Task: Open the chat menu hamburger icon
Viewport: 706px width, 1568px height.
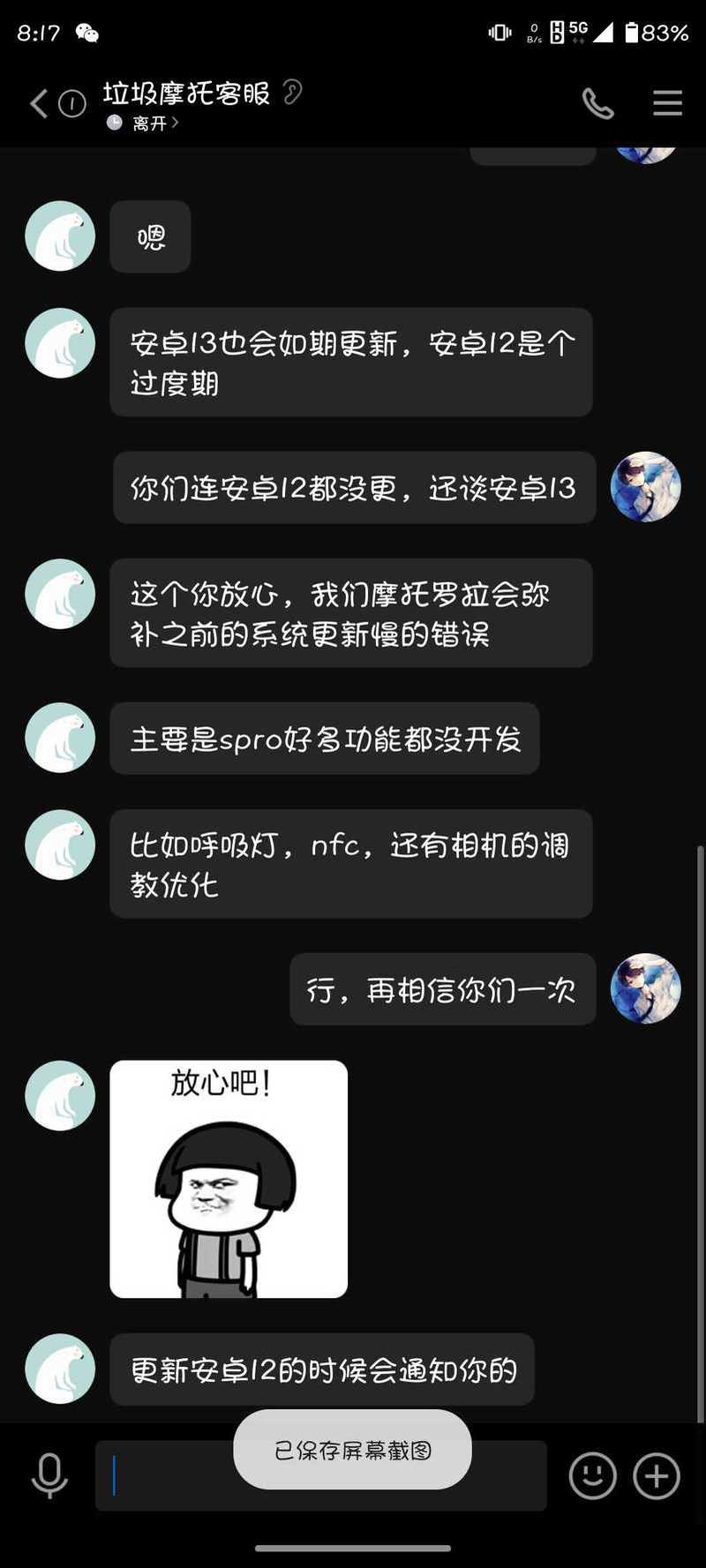Action: (x=667, y=103)
